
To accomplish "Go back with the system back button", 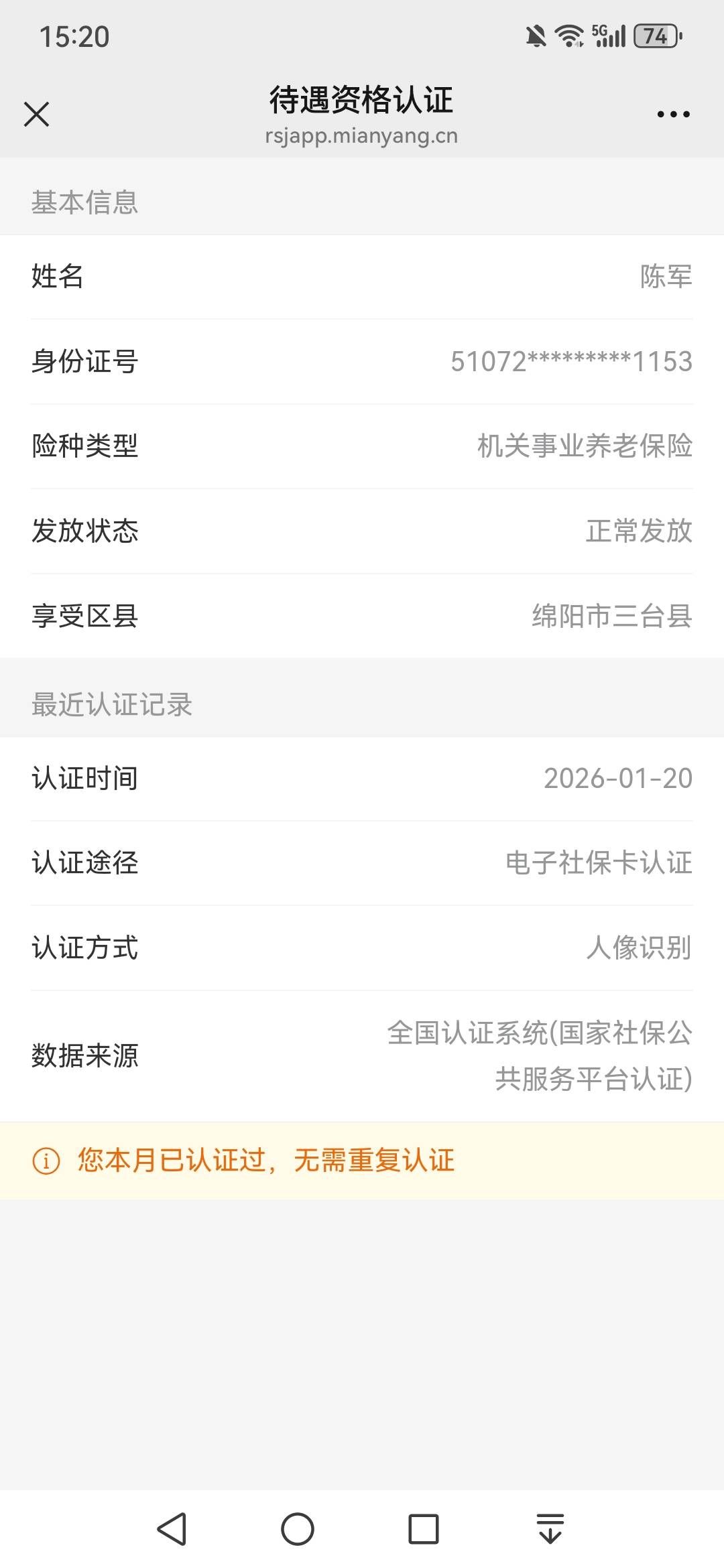I will [172, 1529].
